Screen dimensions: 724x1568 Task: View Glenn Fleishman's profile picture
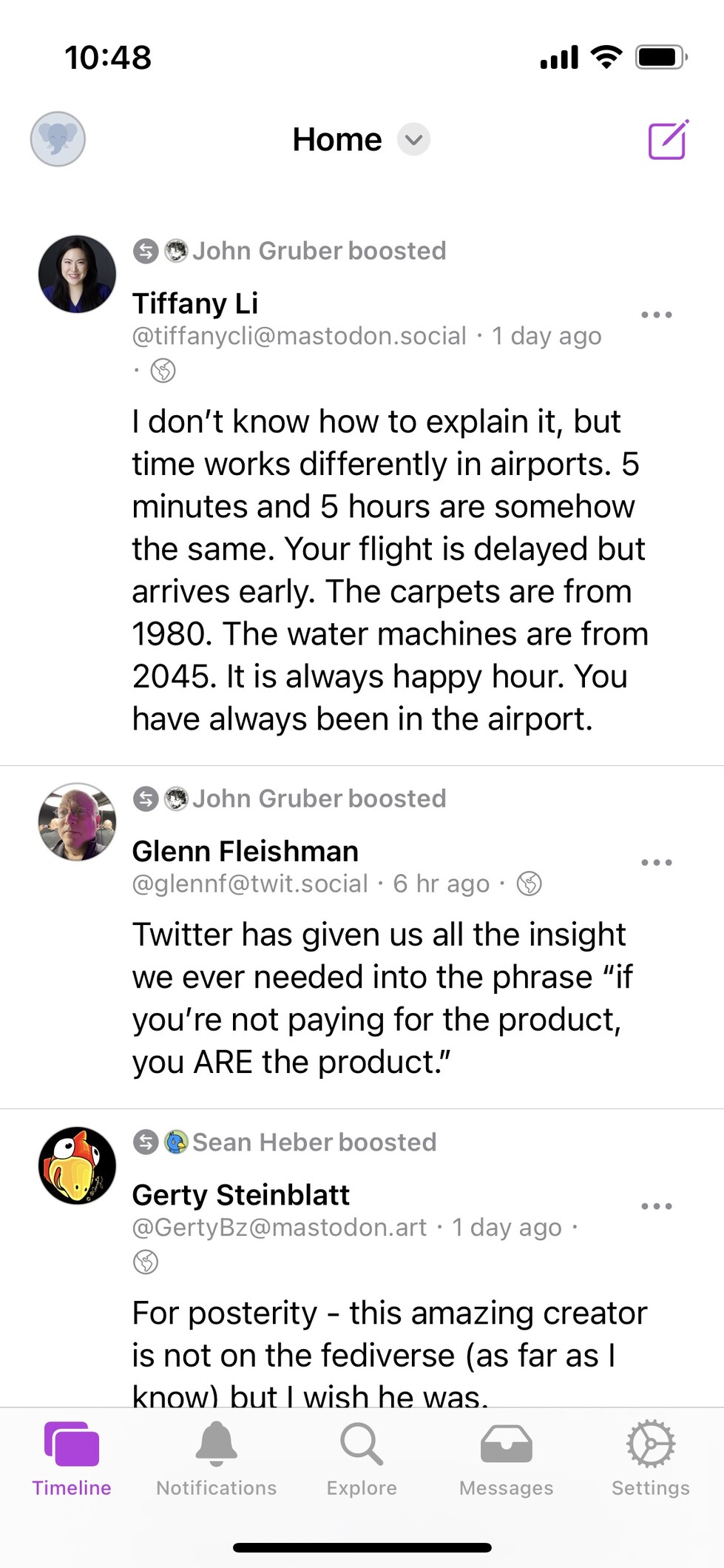[77, 822]
